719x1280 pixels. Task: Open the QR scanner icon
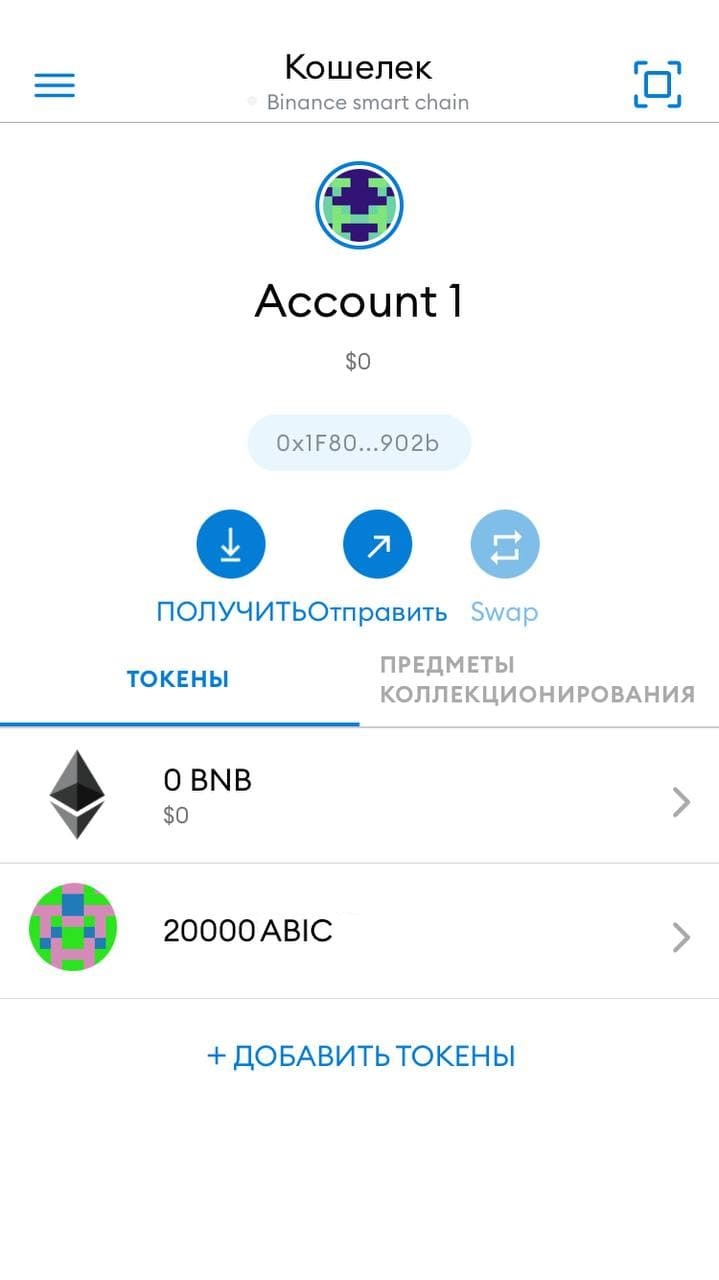[x=657, y=84]
